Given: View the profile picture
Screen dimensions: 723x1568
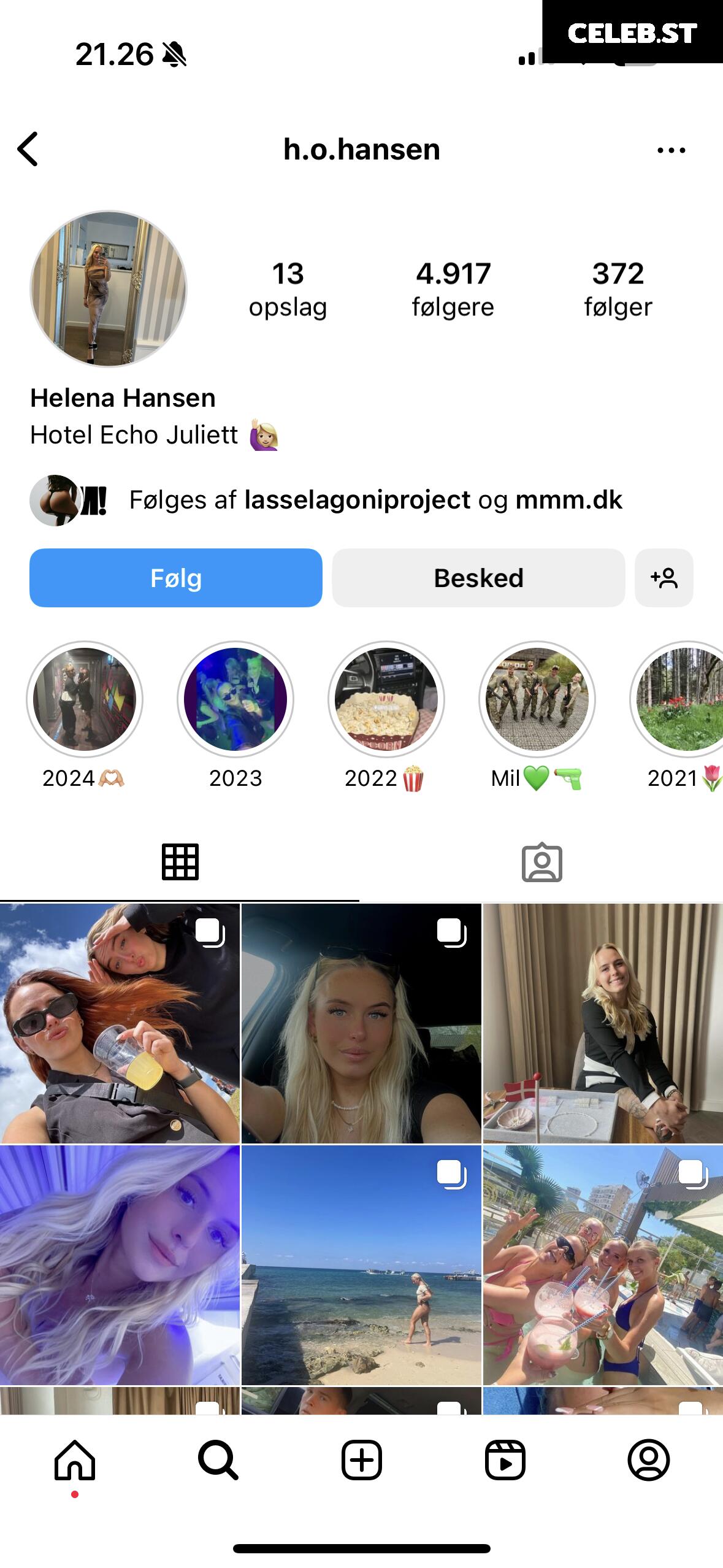Looking at the screenshot, I should [109, 289].
